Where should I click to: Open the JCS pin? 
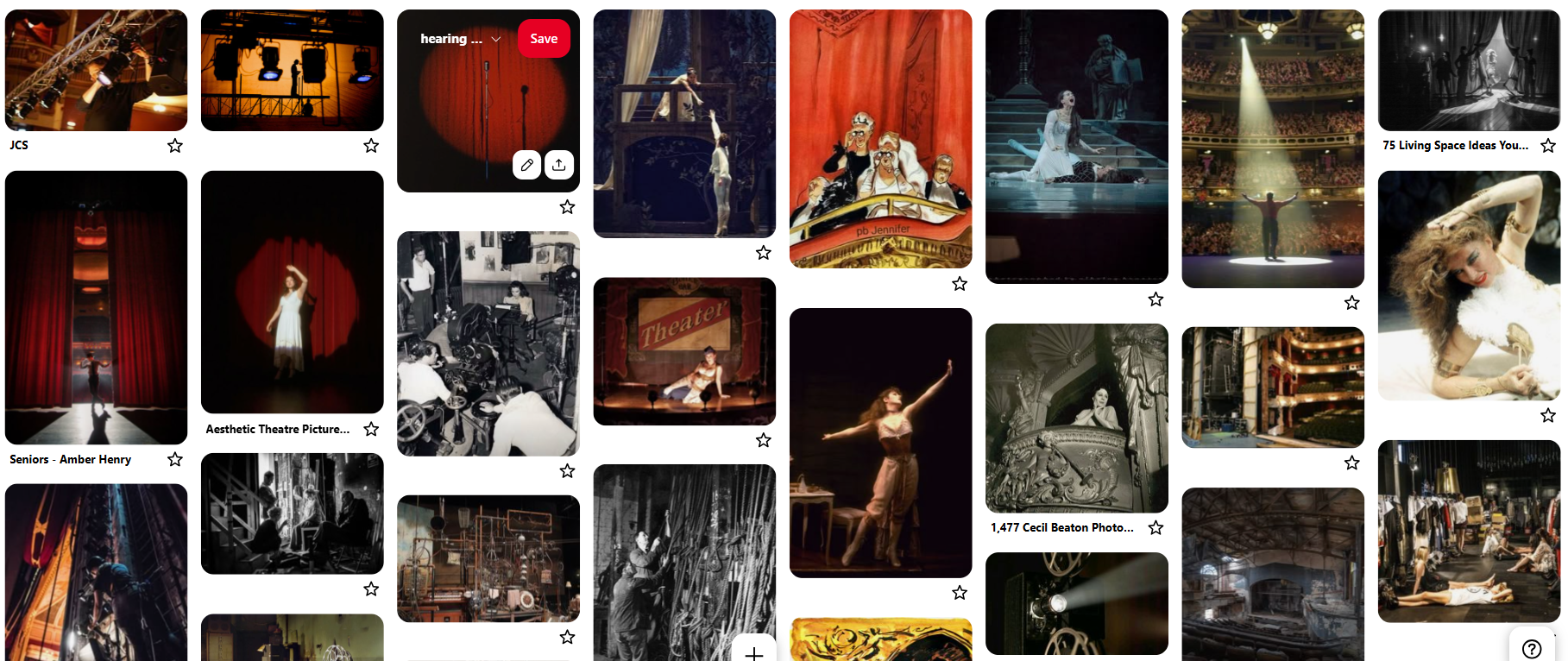pos(96,70)
